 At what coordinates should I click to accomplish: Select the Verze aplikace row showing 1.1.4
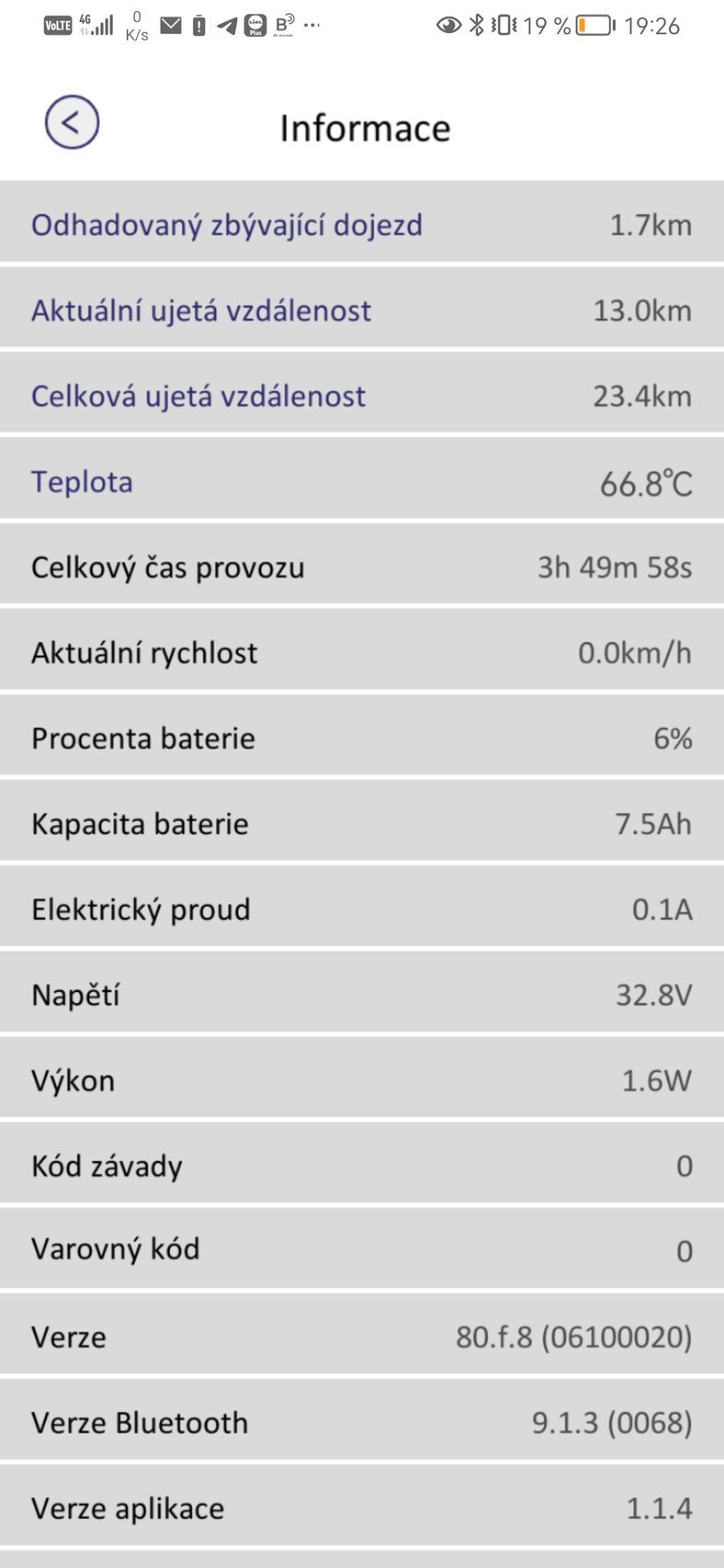[x=362, y=1506]
